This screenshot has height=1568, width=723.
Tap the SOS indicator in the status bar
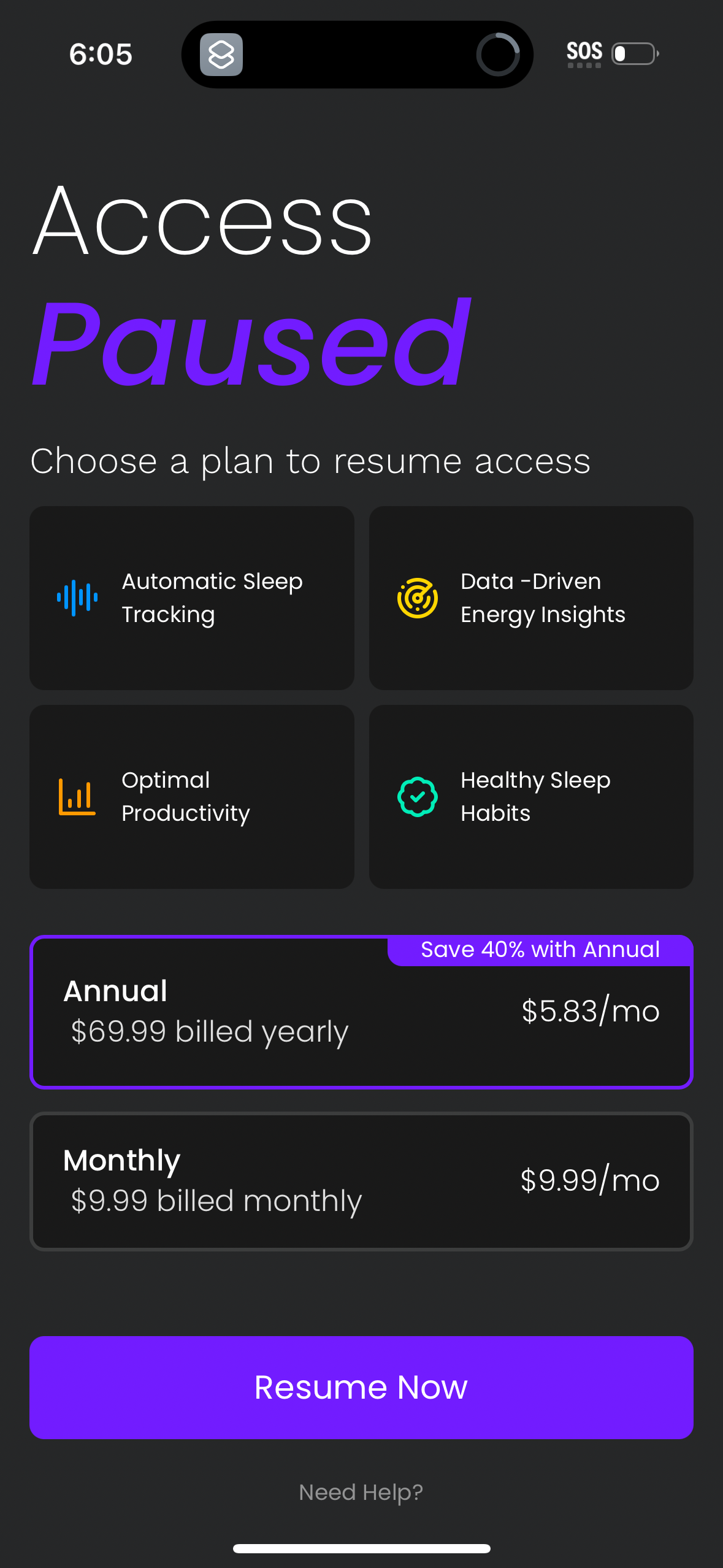584,51
